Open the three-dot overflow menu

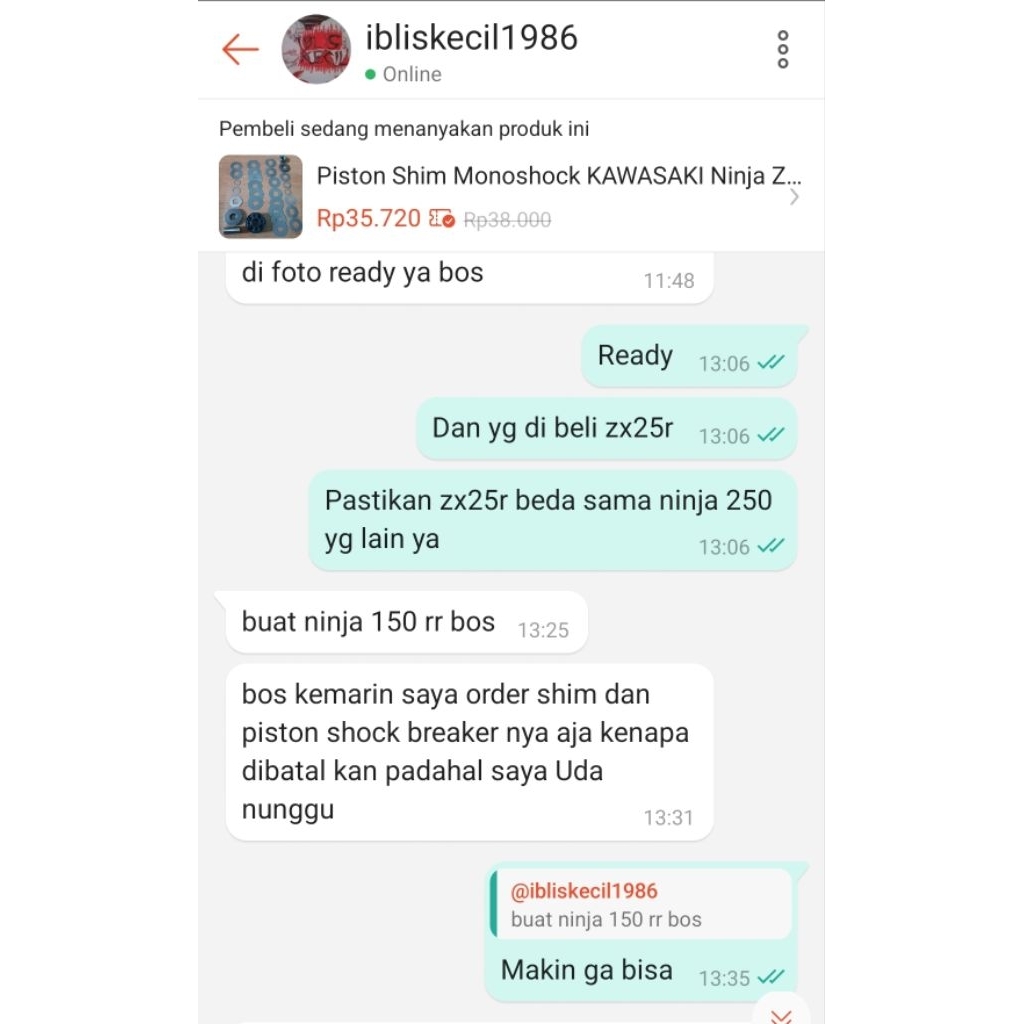tap(782, 50)
